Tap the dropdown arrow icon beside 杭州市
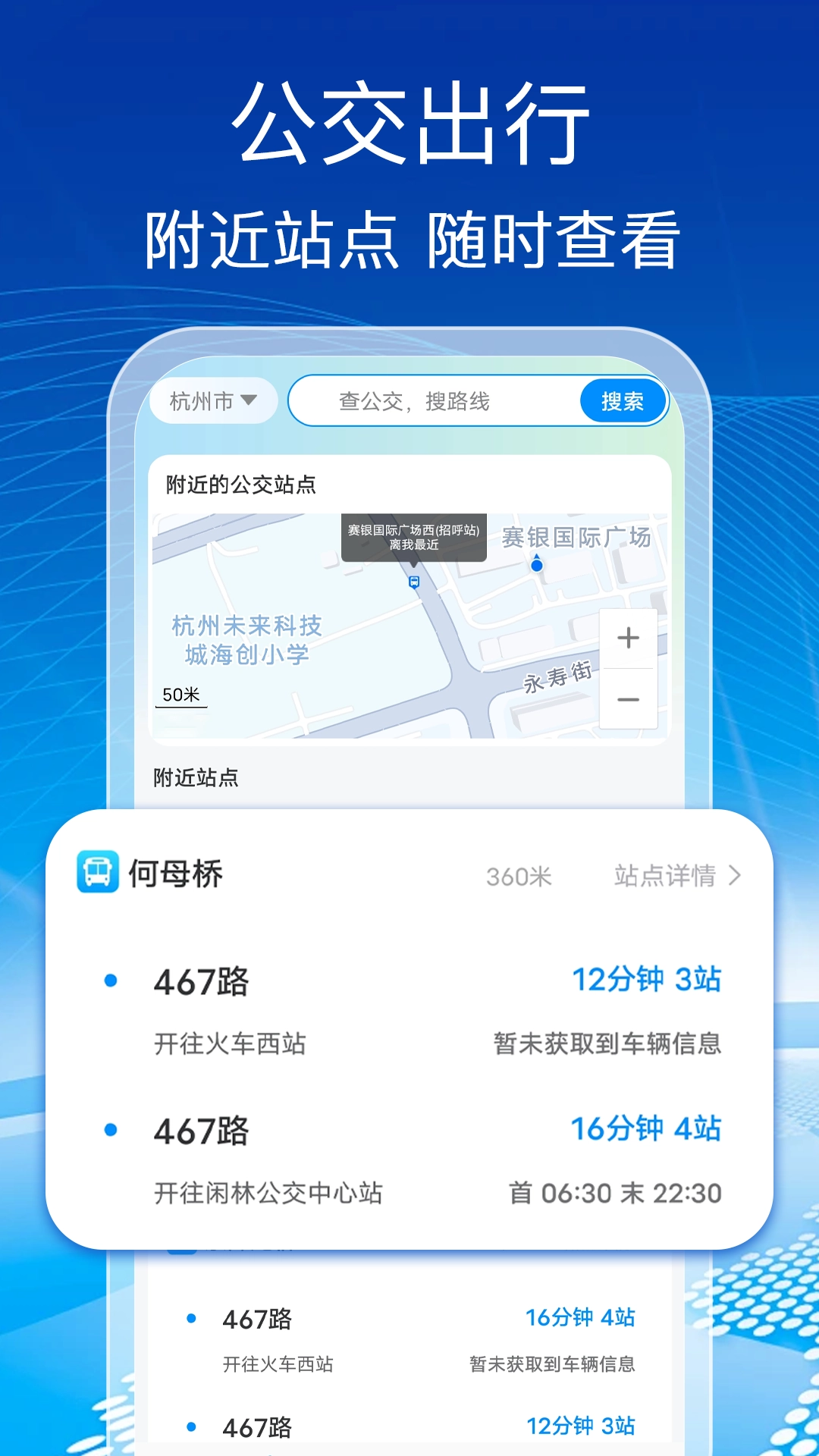 [250, 401]
